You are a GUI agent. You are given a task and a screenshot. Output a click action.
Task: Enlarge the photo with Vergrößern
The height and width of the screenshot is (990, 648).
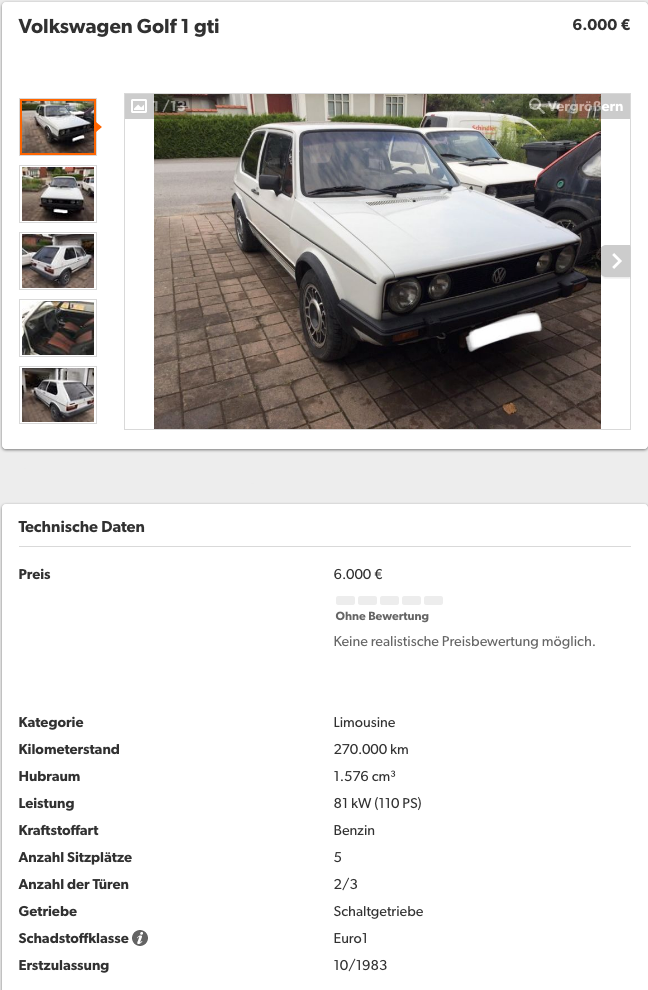(577, 106)
